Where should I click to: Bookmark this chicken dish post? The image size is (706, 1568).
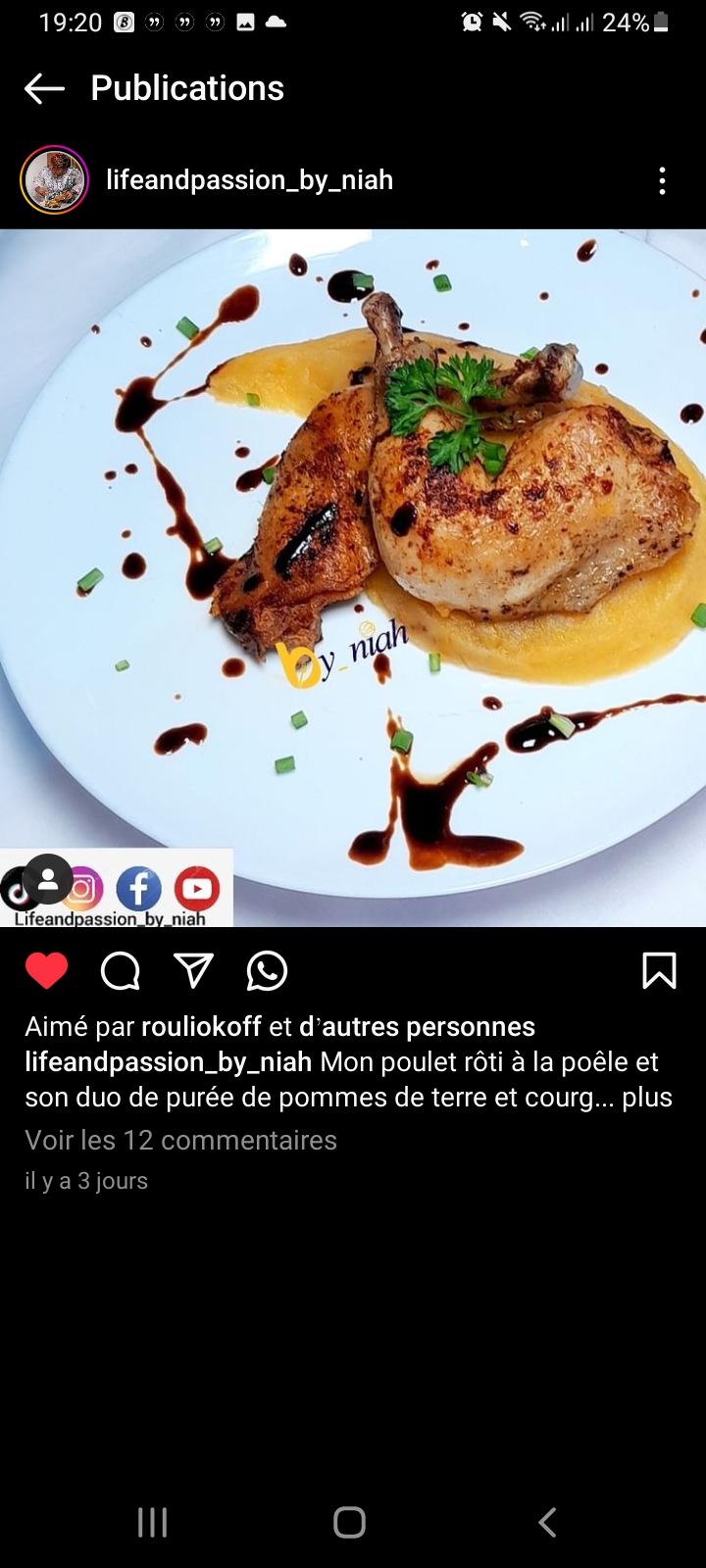click(x=659, y=971)
